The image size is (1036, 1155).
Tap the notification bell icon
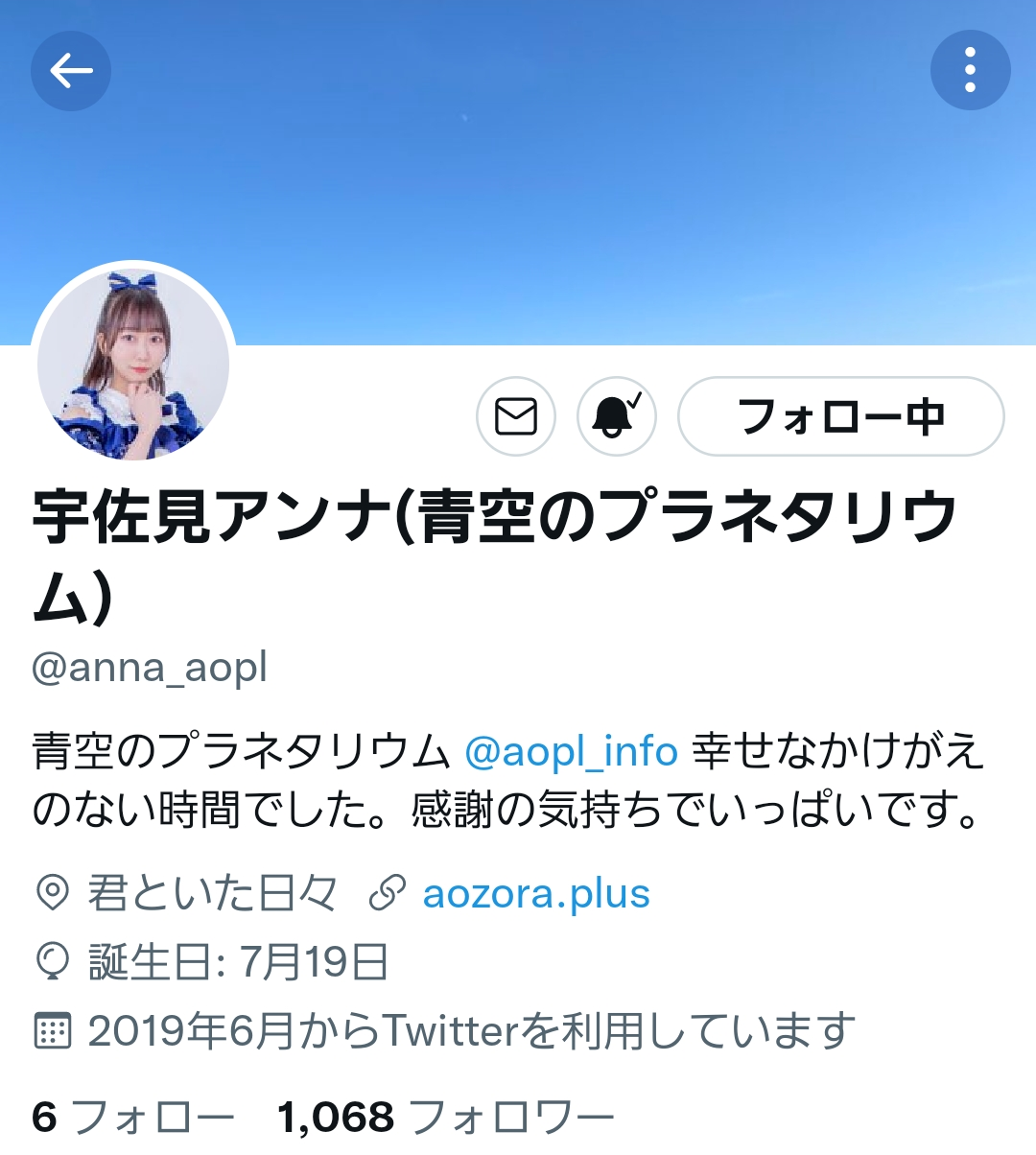tap(616, 416)
